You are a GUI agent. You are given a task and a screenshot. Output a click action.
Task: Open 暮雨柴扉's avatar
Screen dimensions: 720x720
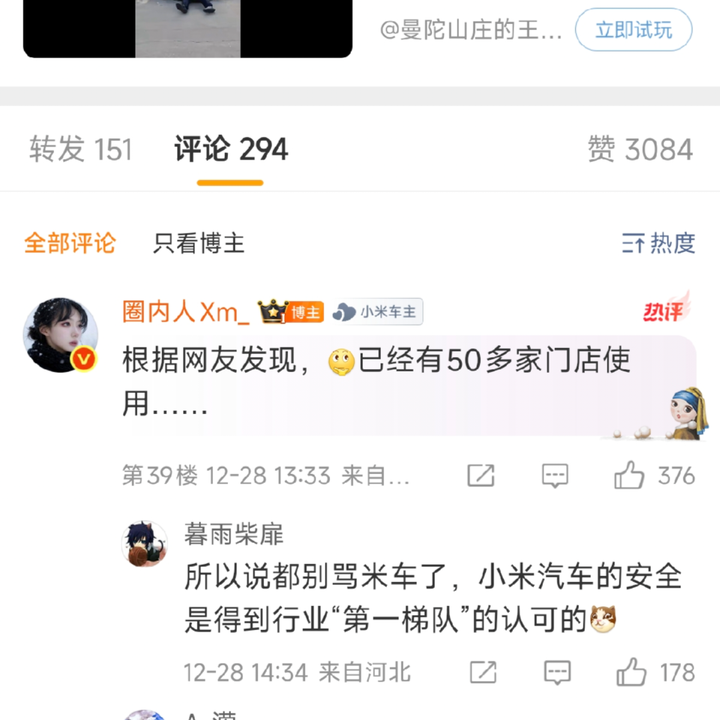[x=145, y=543]
